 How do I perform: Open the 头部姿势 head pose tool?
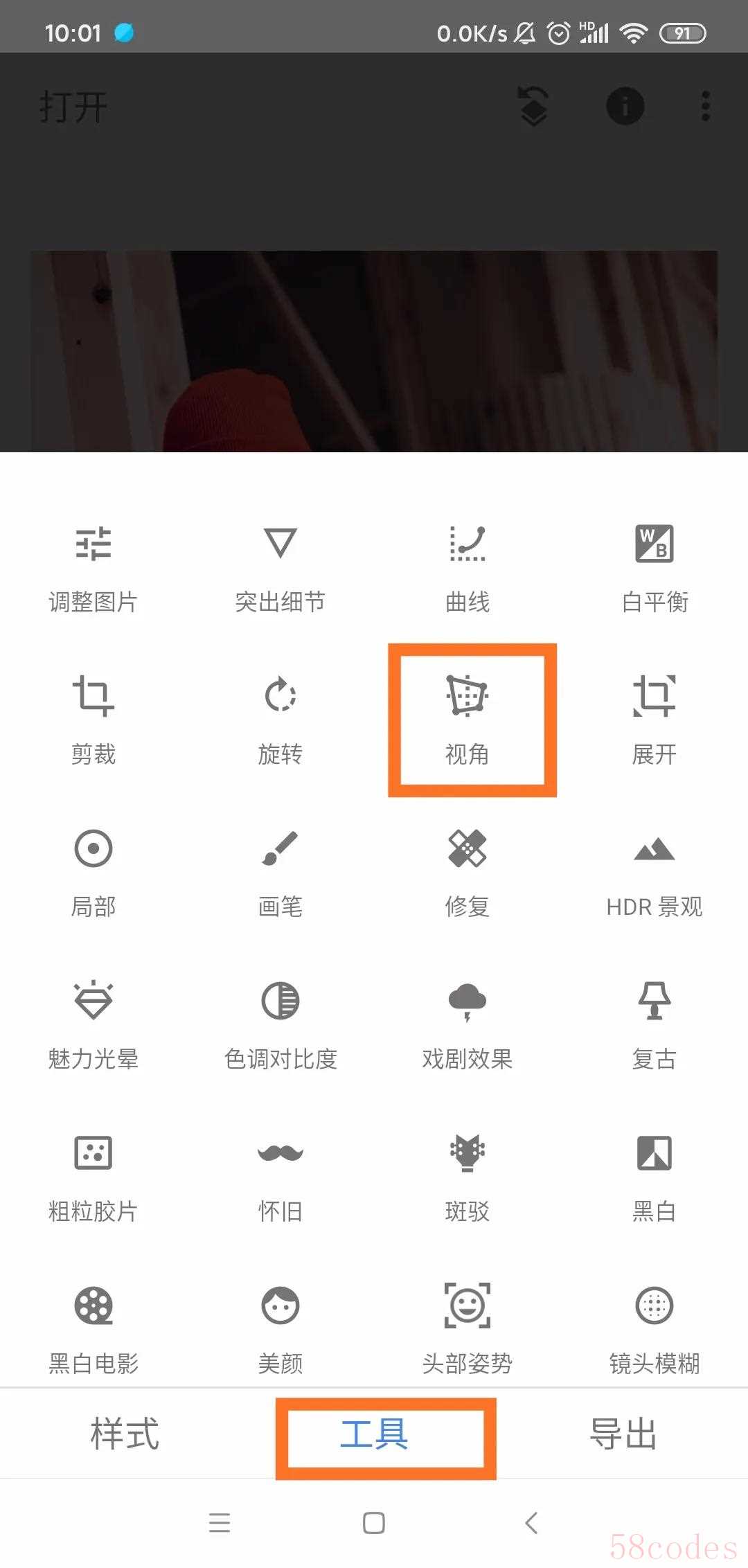pos(467,1330)
